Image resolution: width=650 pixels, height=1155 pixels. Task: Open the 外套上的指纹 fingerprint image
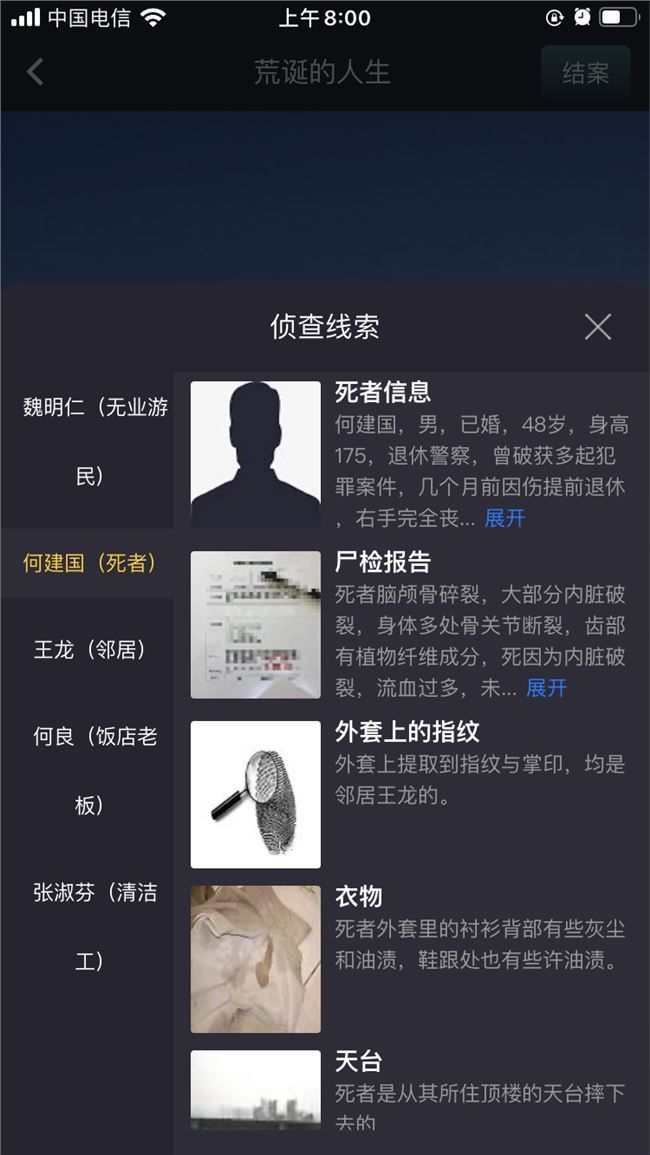tap(256, 795)
